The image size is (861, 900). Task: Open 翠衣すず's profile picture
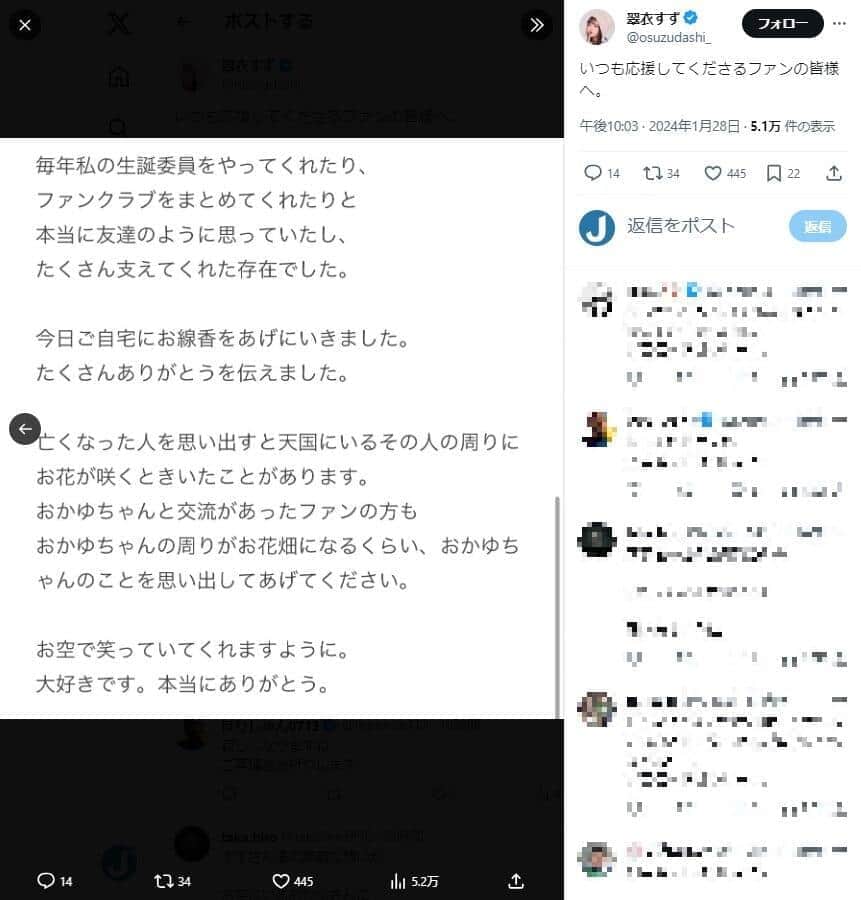pos(598,28)
